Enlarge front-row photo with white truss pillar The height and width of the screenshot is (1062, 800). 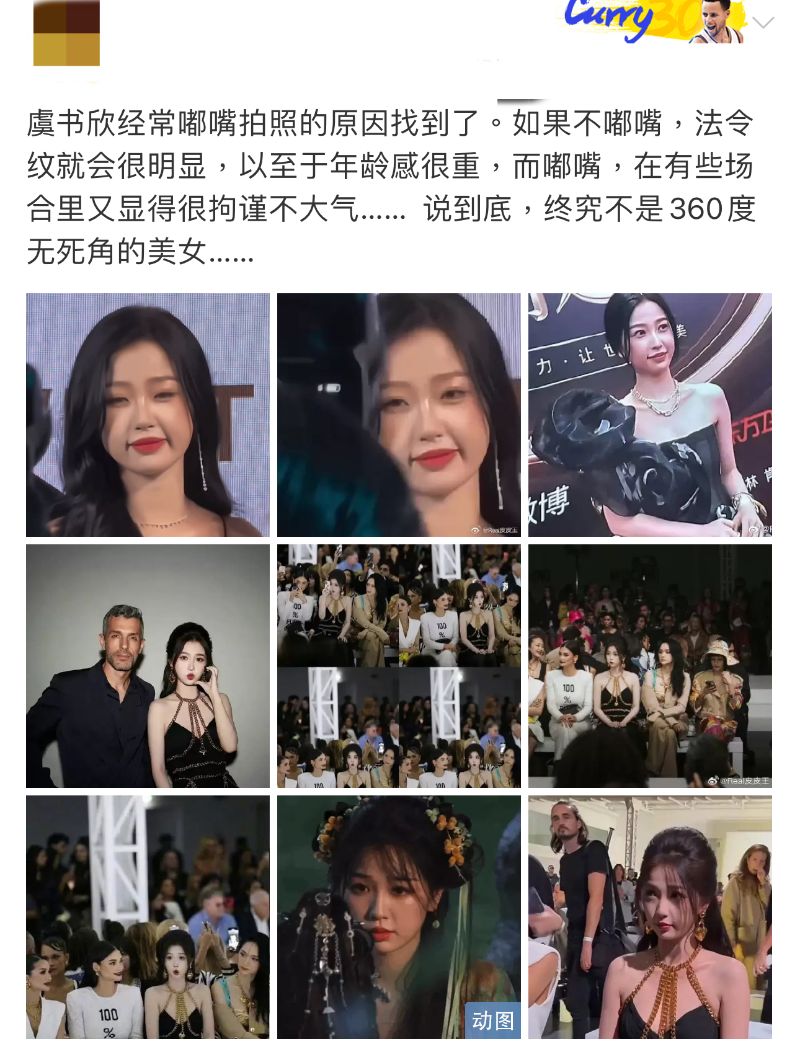pyautogui.click(x=148, y=917)
